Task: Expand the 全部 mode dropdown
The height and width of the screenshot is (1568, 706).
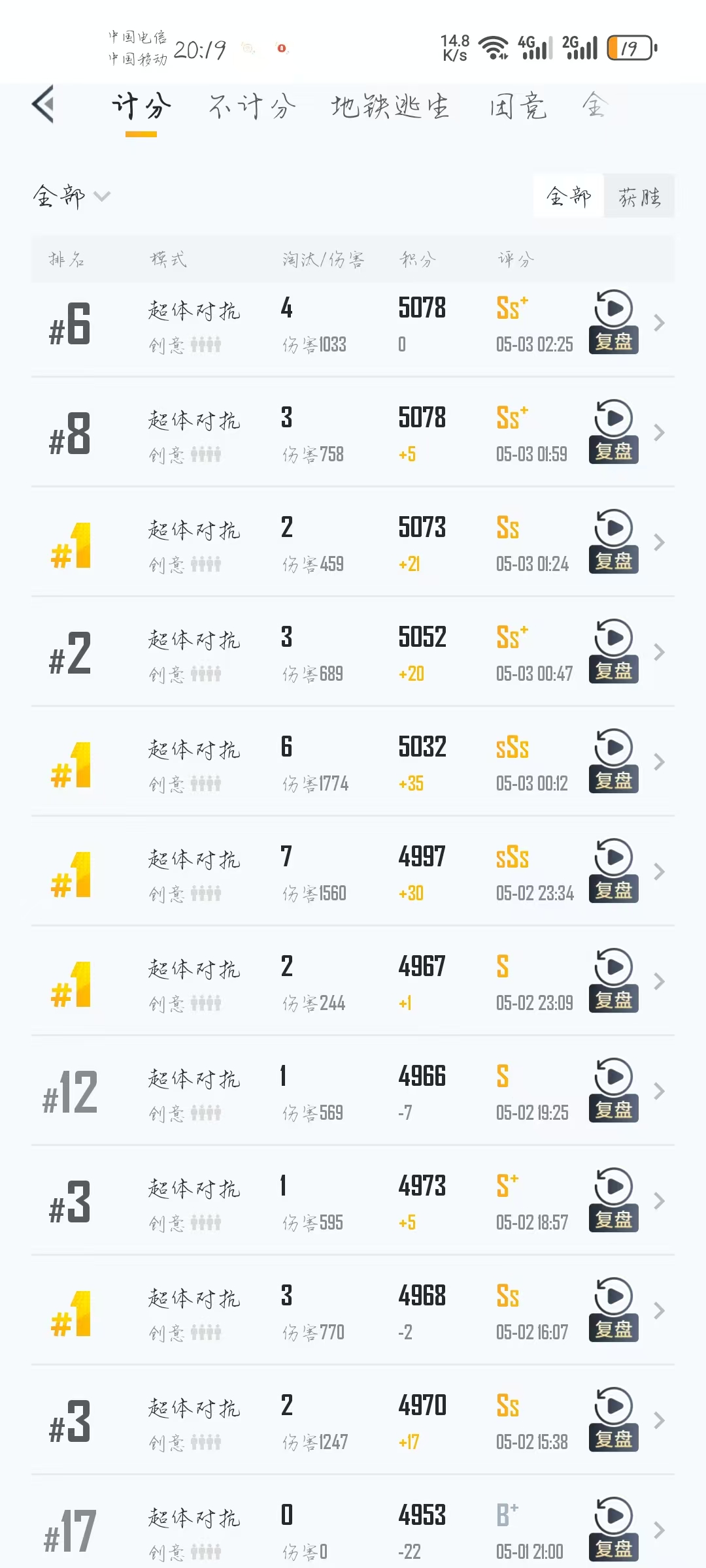Action: (72, 196)
